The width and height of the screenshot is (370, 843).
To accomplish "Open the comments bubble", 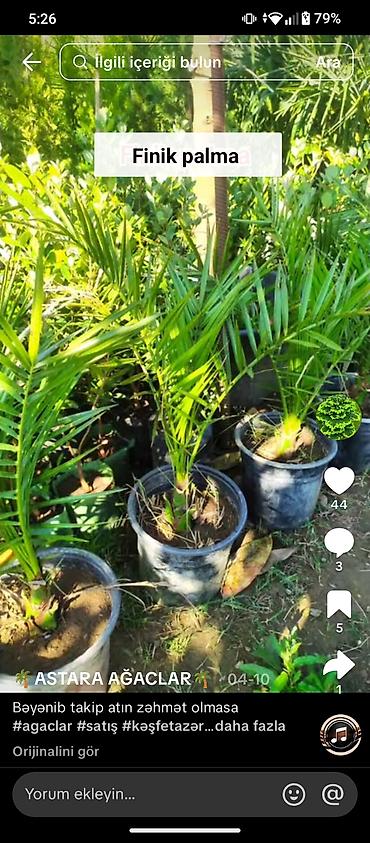I will click(339, 542).
